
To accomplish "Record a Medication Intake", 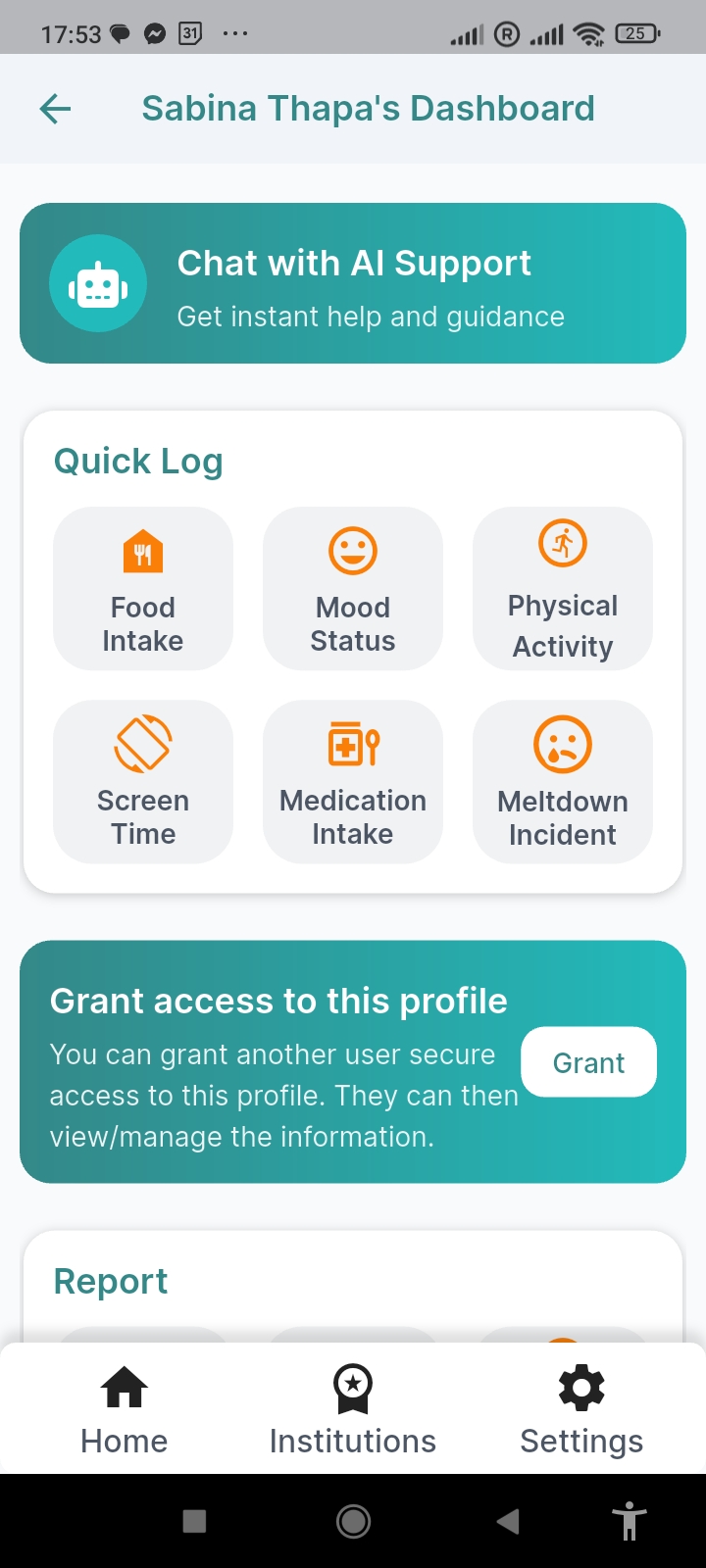I will pyautogui.click(x=352, y=782).
